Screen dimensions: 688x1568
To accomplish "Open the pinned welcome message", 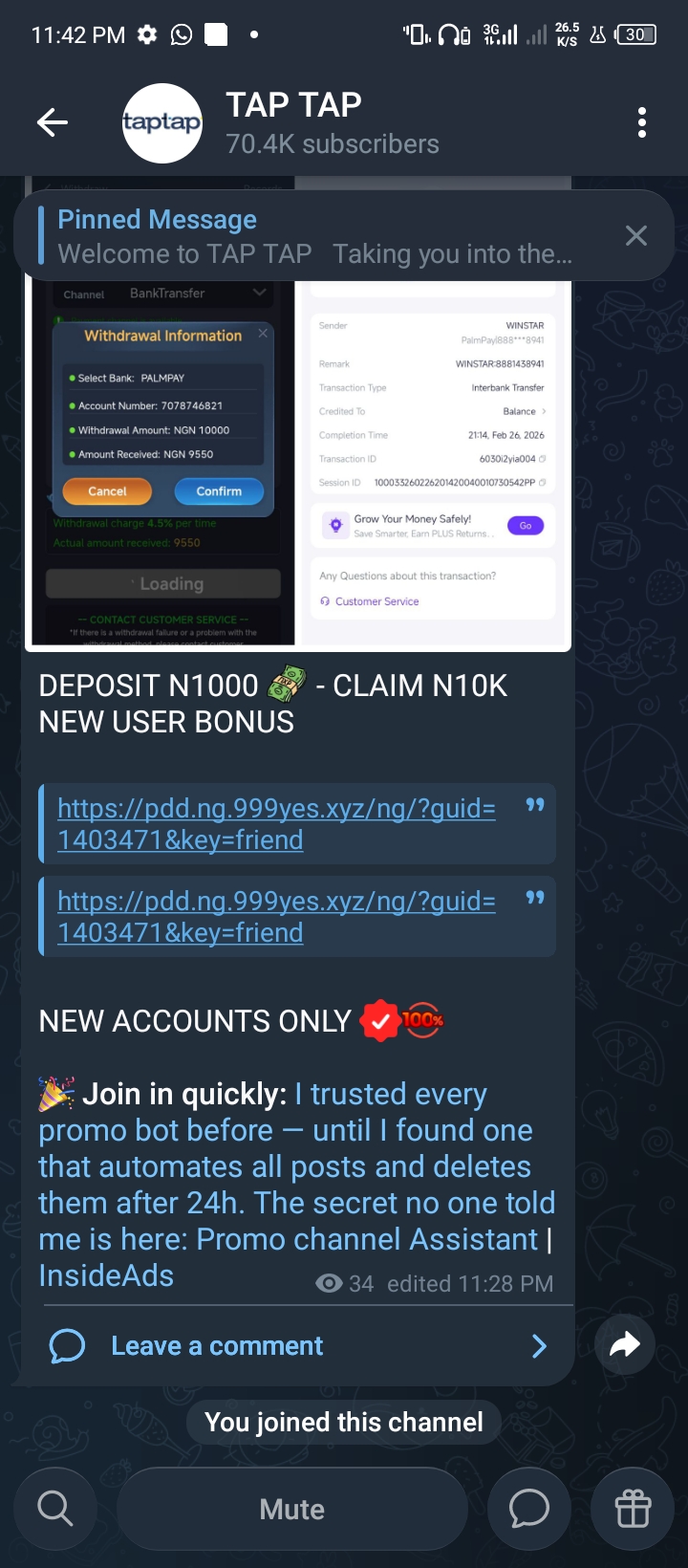I will (315, 236).
